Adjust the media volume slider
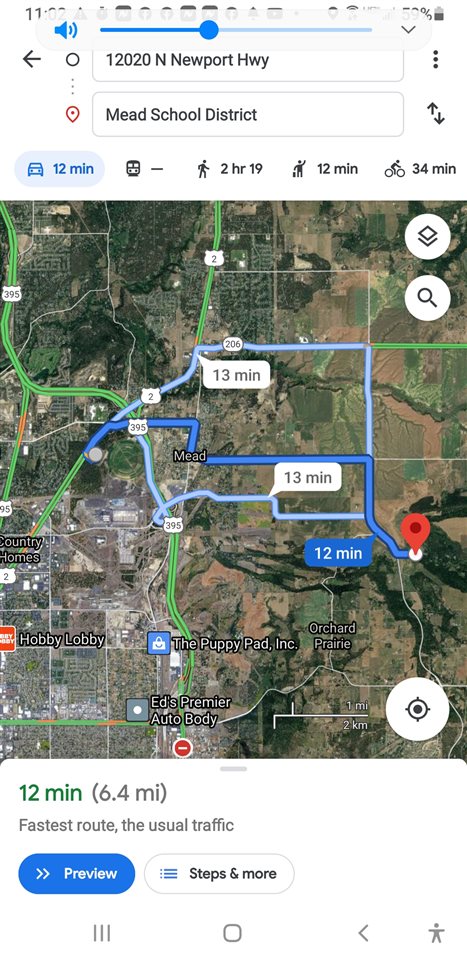This screenshot has width=467, height=960. click(236, 29)
